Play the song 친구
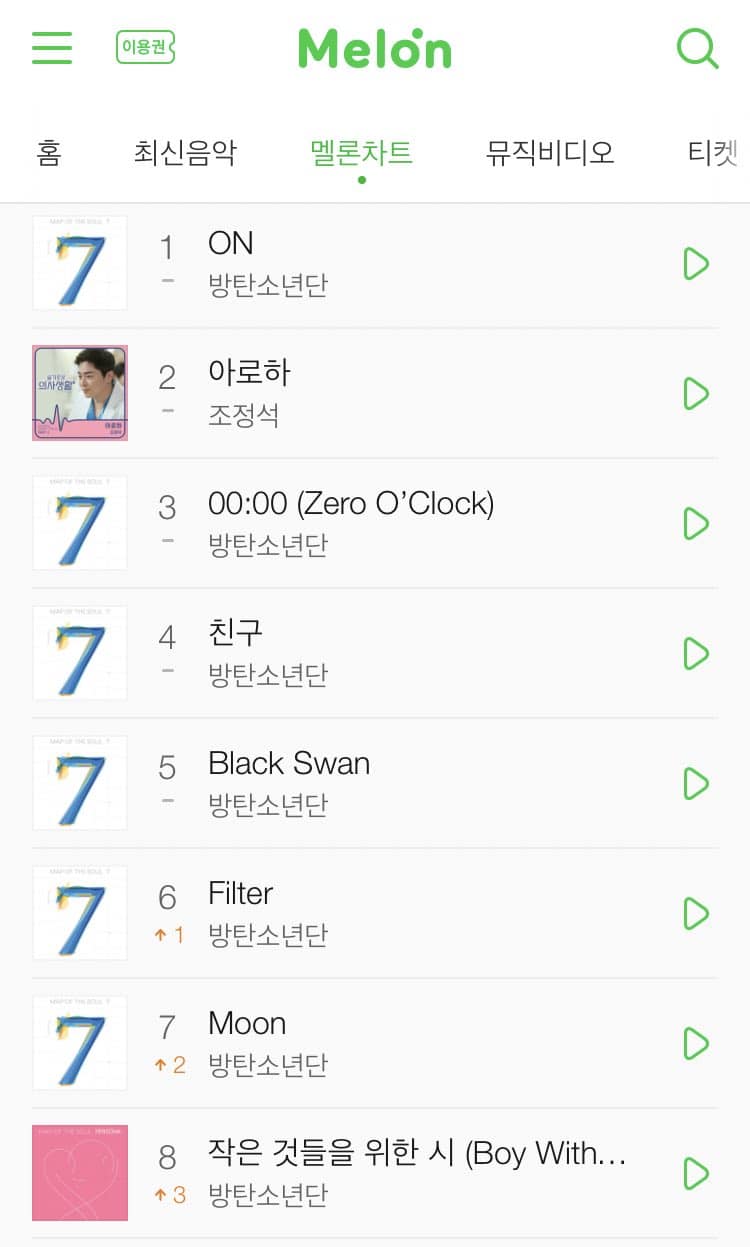The image size is (750, 1247). [x=695, y=654]
